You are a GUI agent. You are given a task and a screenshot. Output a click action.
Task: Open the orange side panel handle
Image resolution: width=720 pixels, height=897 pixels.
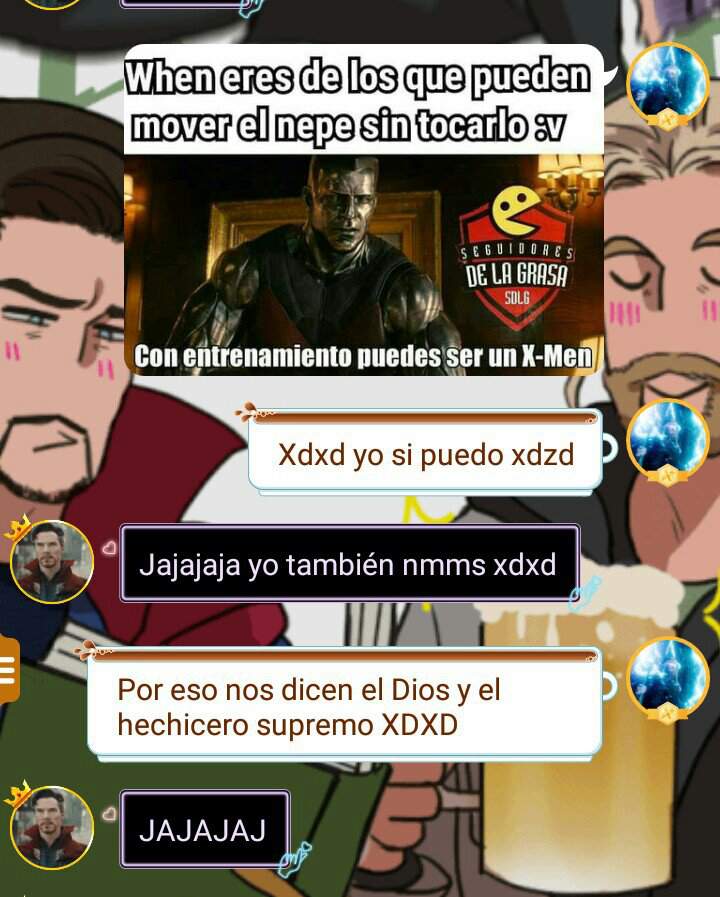(8, 670)
